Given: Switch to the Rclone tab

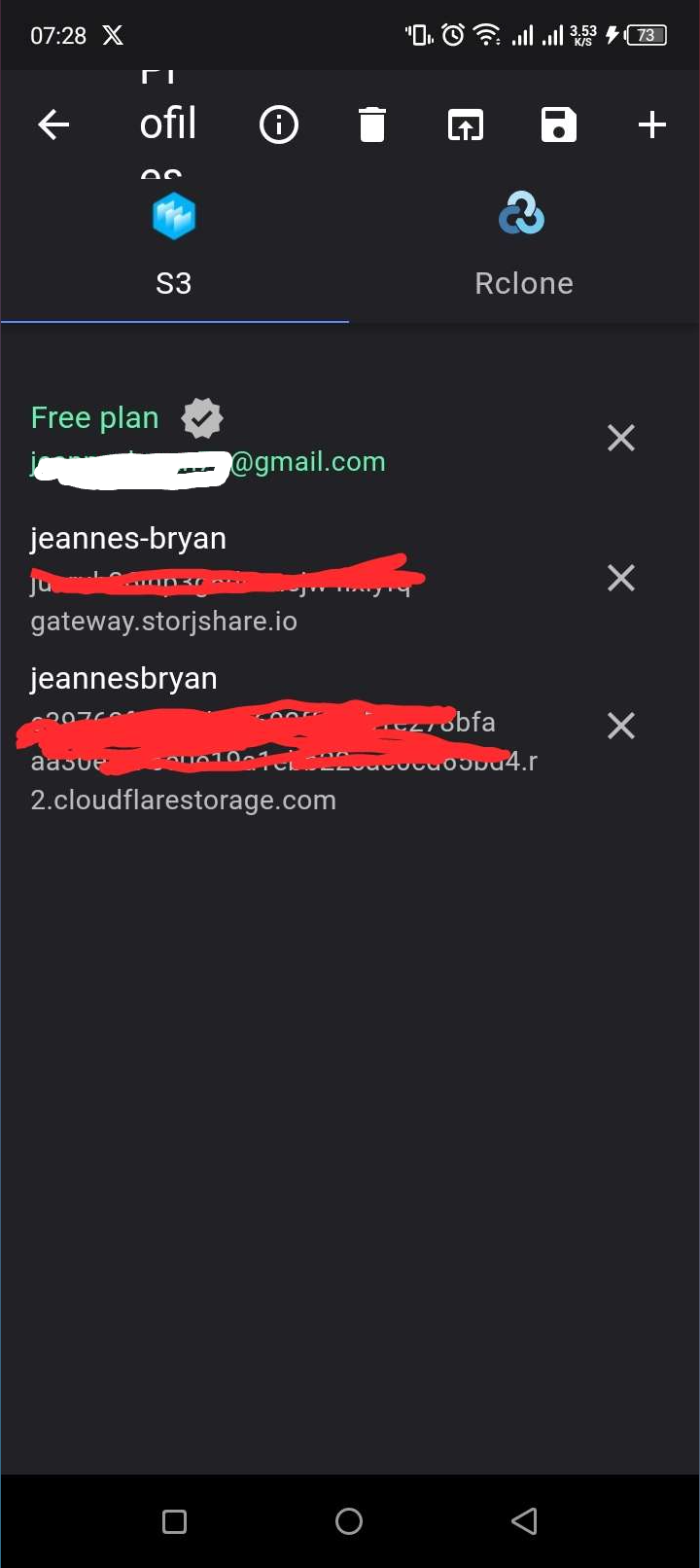Looking at the screenshot, I should click(x=524, y=245).
